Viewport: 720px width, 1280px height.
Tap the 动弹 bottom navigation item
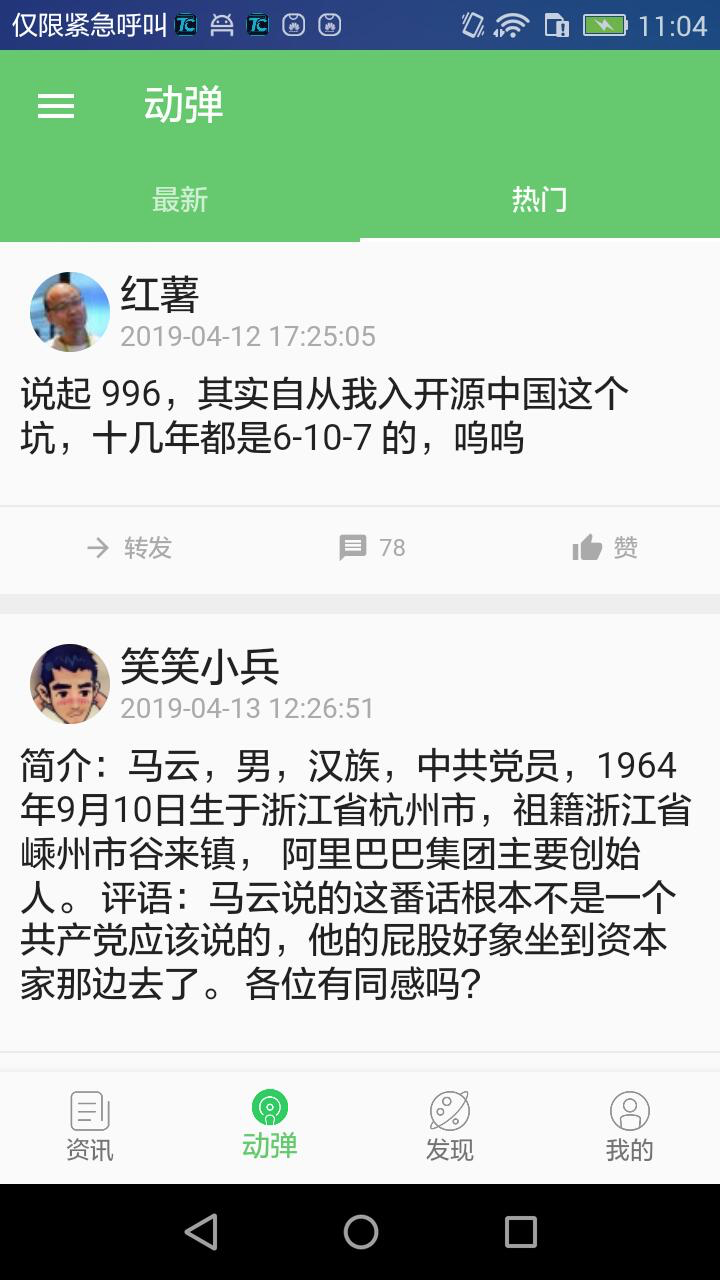pos(270,1127)
